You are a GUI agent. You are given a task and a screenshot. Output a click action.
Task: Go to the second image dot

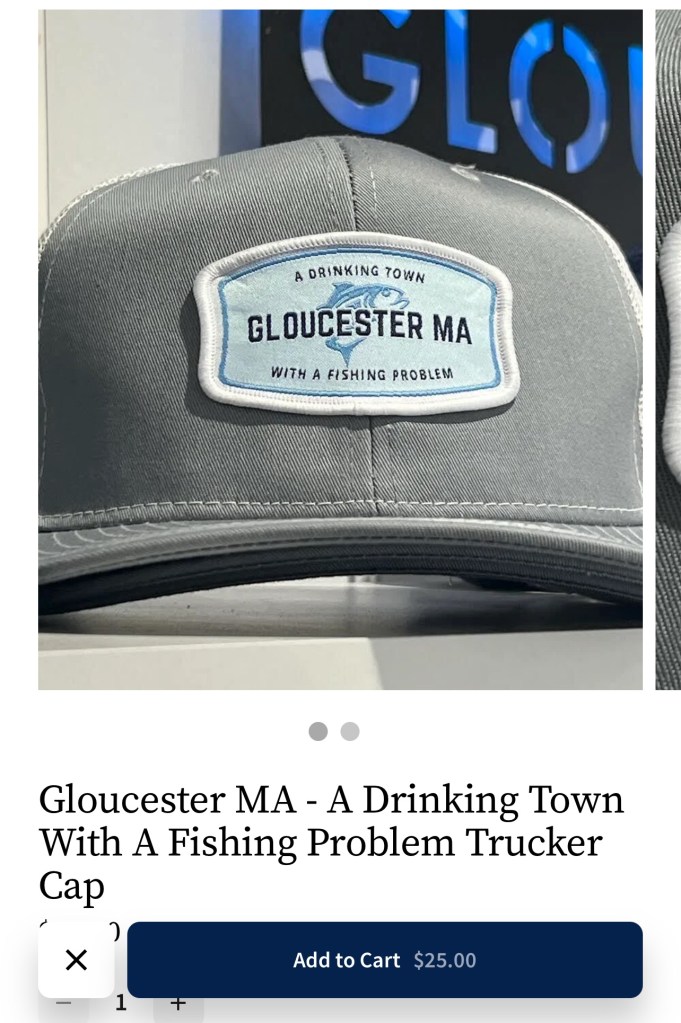(350, 731)
